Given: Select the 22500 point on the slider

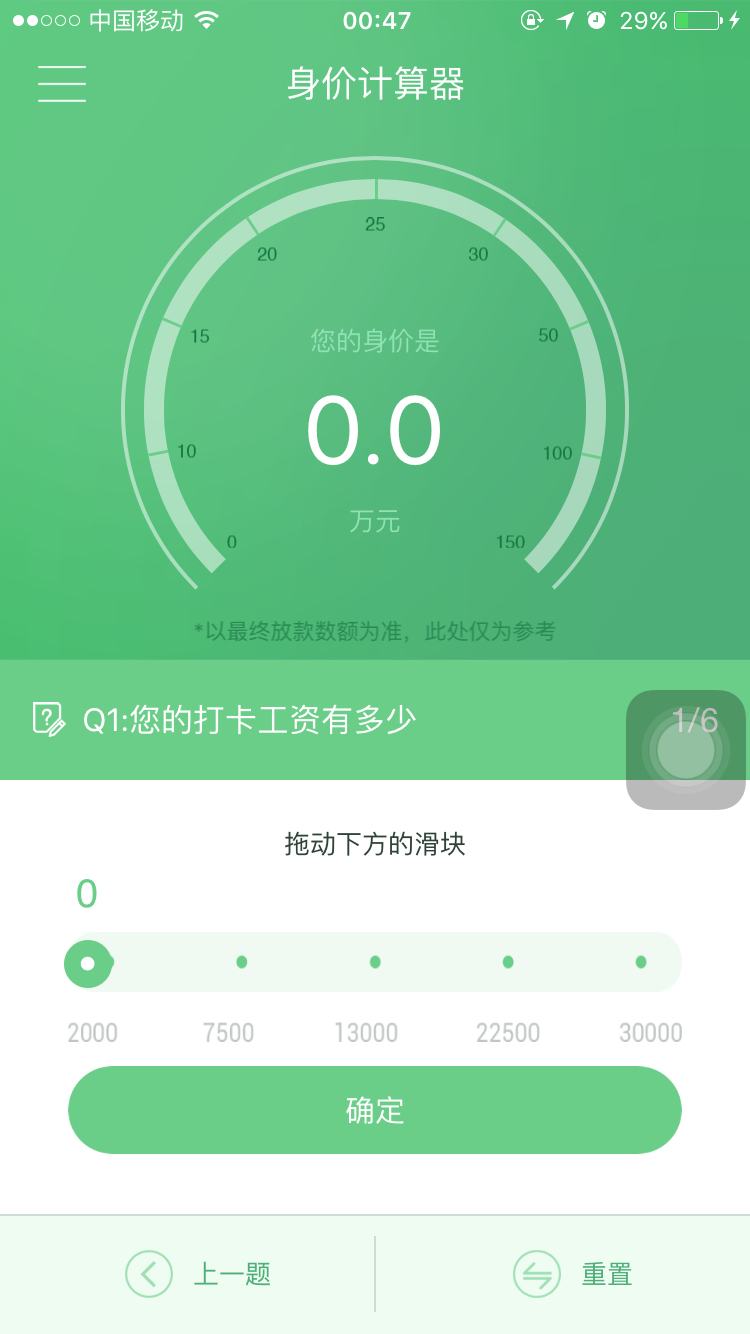Looking at the screenshot, I should [508, 962].
